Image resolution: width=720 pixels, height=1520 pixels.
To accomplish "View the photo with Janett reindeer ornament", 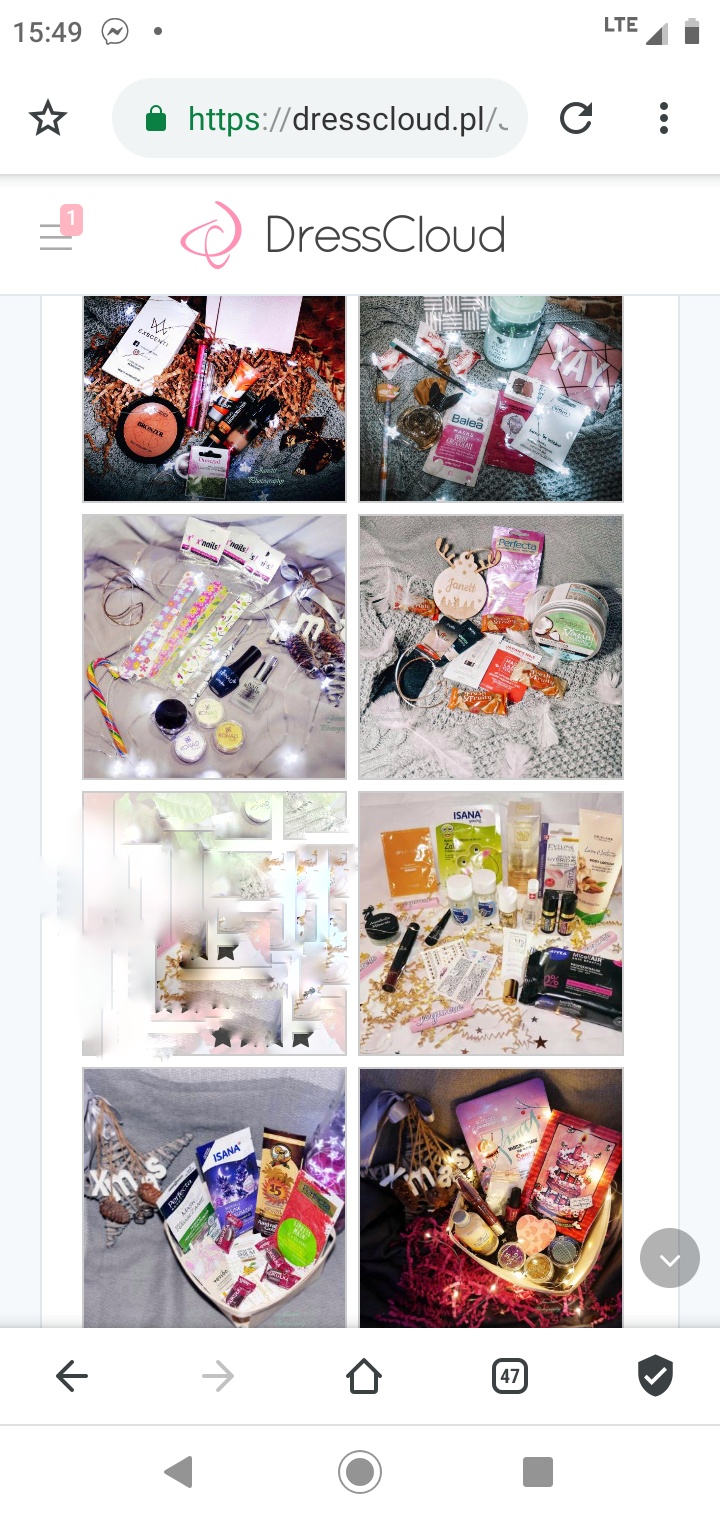I will [490, 646].
